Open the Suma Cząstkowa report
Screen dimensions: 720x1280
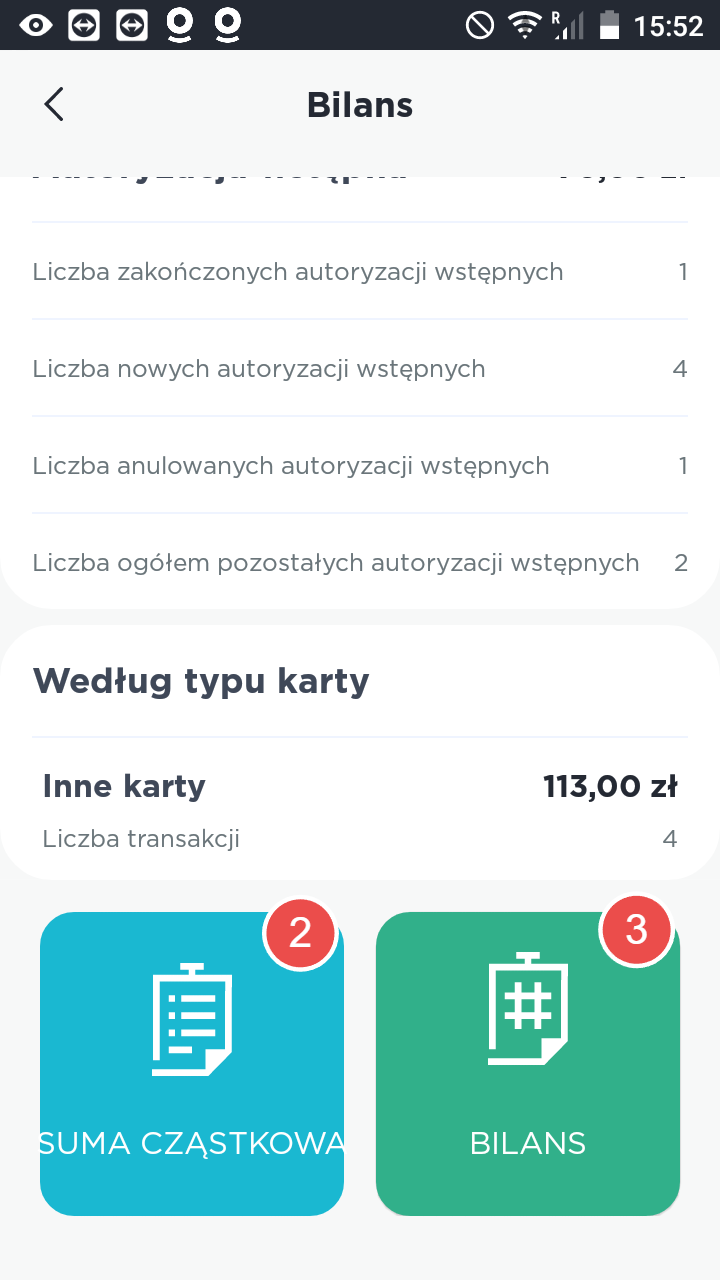click(x=192, y=1064)
